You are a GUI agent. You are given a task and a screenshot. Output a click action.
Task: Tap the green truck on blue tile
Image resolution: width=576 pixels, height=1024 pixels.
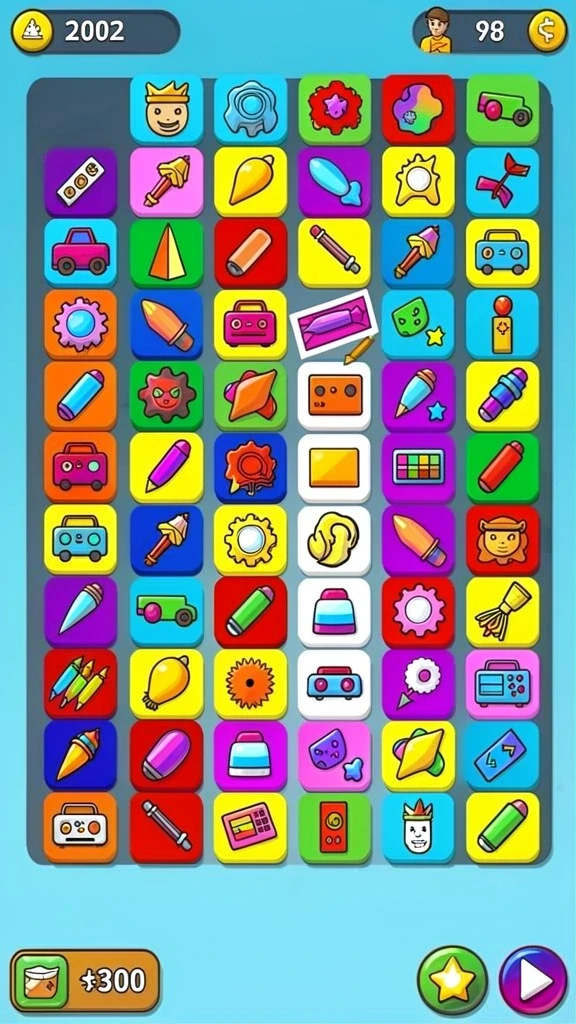coord(167,611)
